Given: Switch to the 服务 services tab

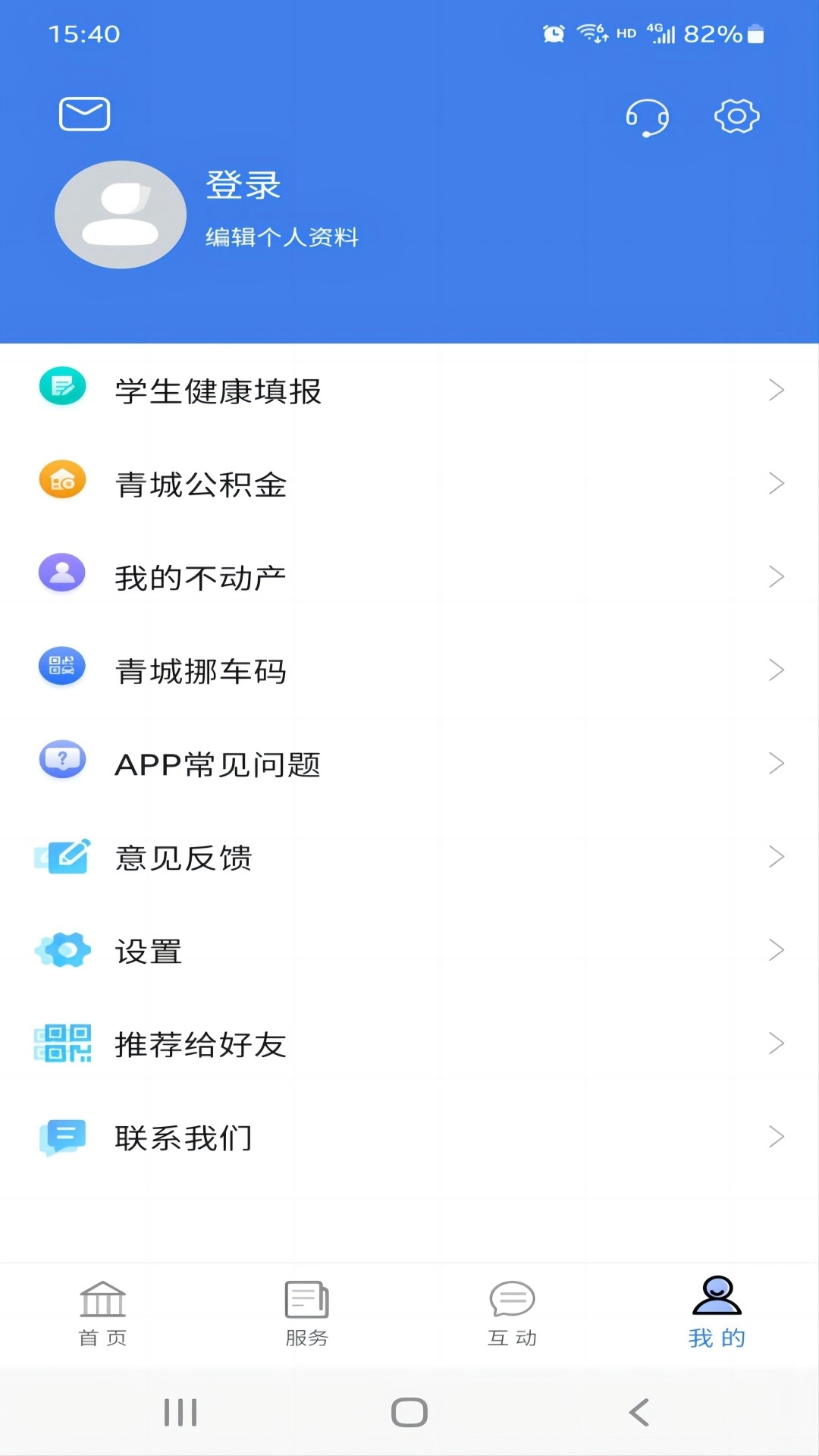Looking at the screenshot, I should (307, 1314).
